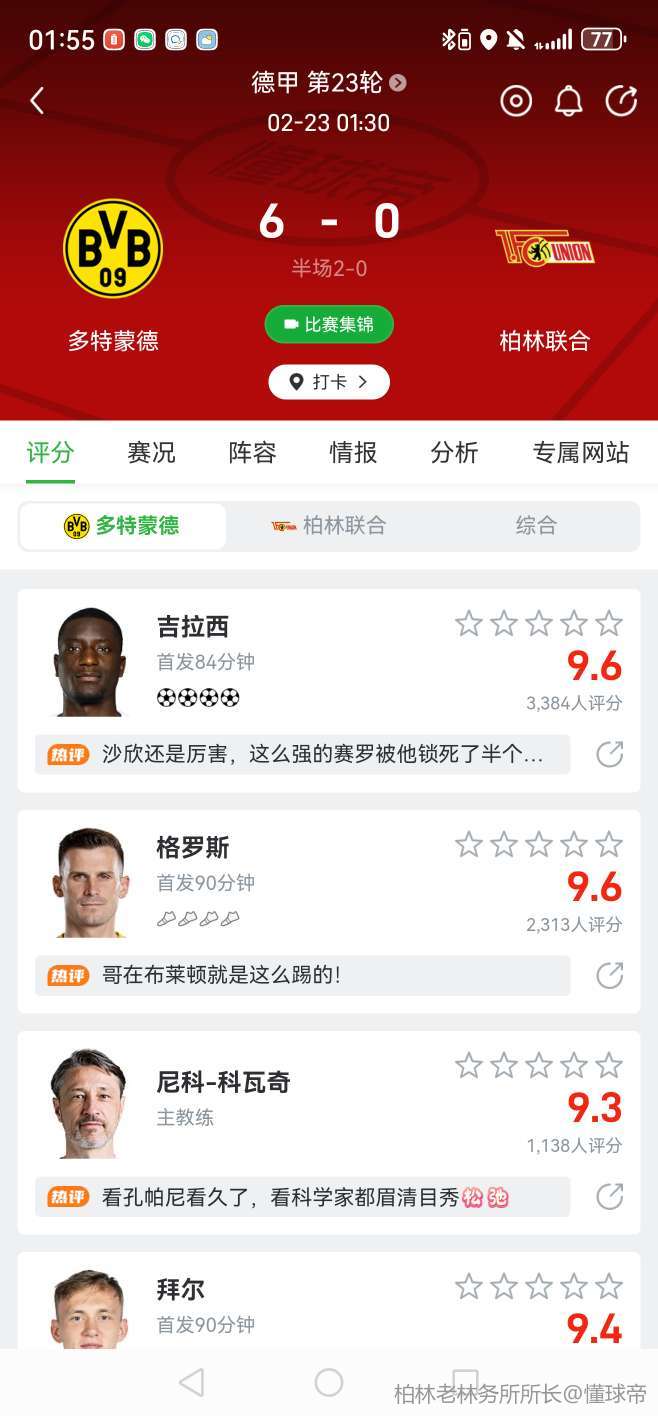
Task: Switch to the 专属网站 tab
Action: (580, 453)
